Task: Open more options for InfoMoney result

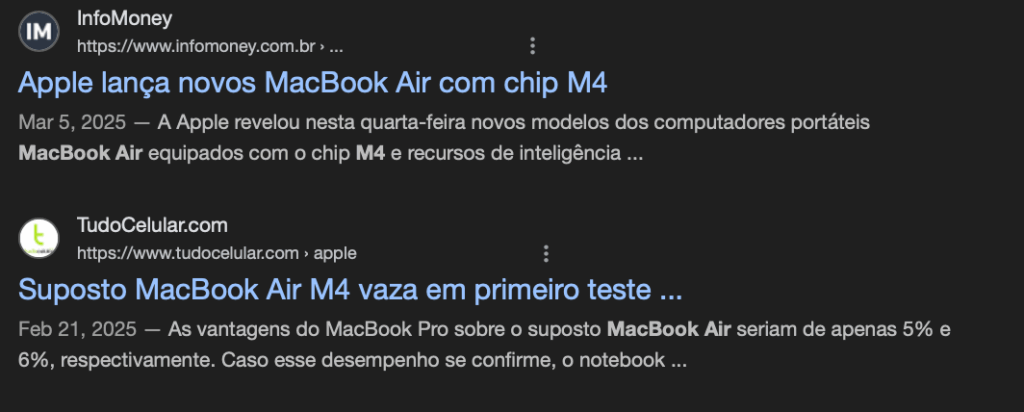Action: (532, 46)
